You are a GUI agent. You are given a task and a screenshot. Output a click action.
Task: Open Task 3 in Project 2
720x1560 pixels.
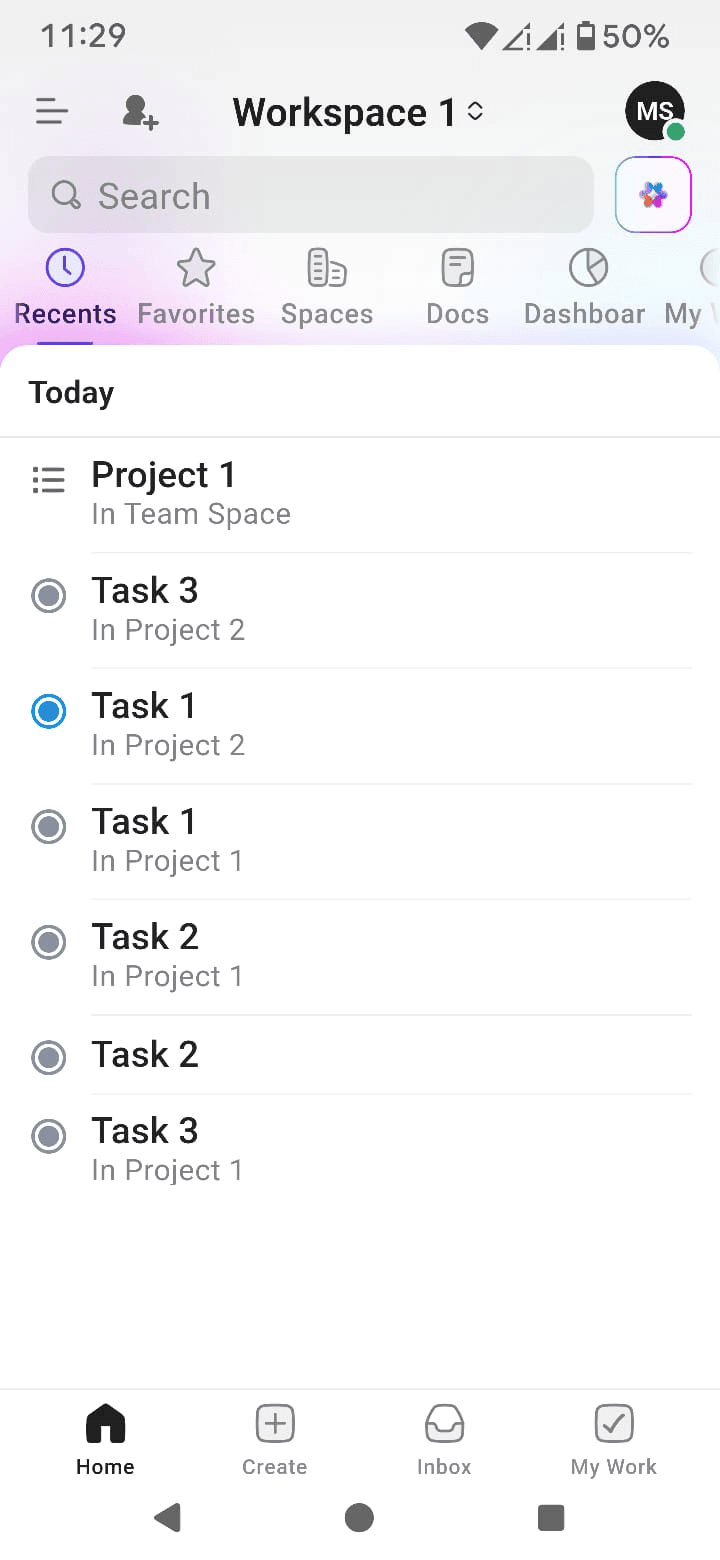360,610
